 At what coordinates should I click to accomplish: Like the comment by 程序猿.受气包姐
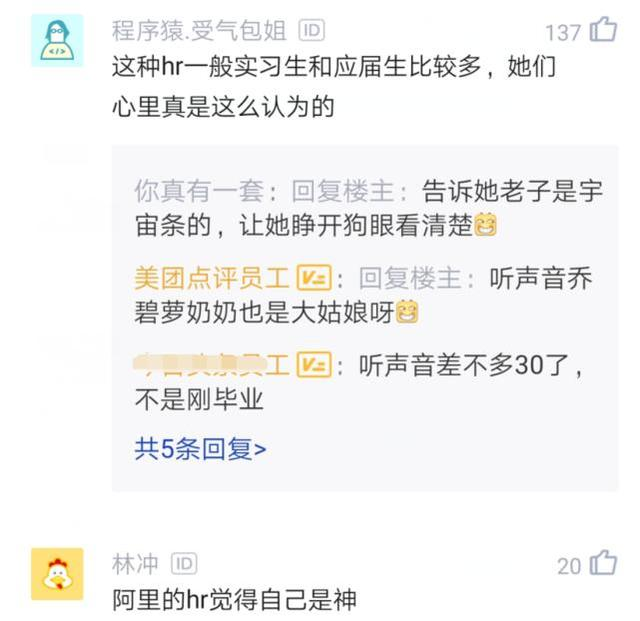click(603, 30)
